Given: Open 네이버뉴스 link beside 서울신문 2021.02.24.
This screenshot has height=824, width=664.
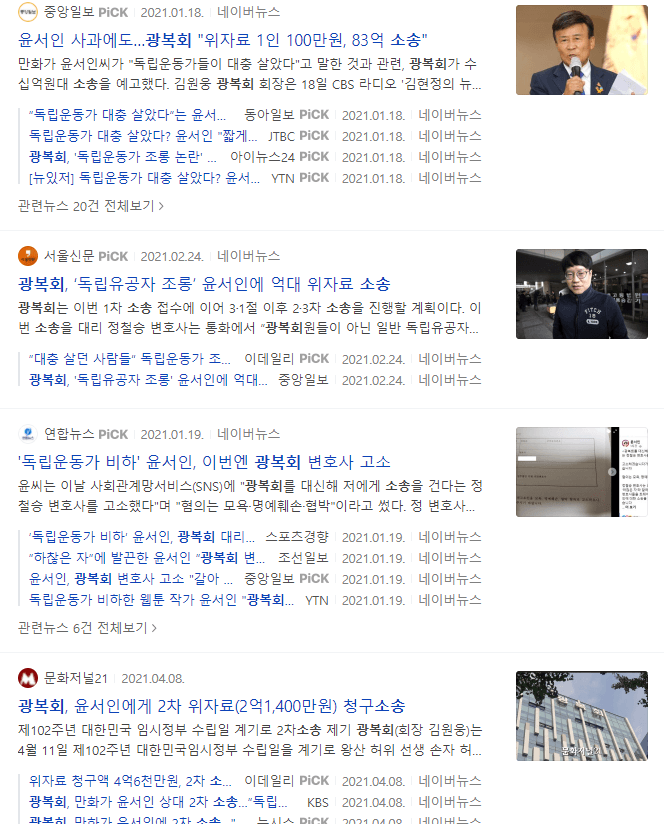Looking at the screenshot, I should click(248, 256).
